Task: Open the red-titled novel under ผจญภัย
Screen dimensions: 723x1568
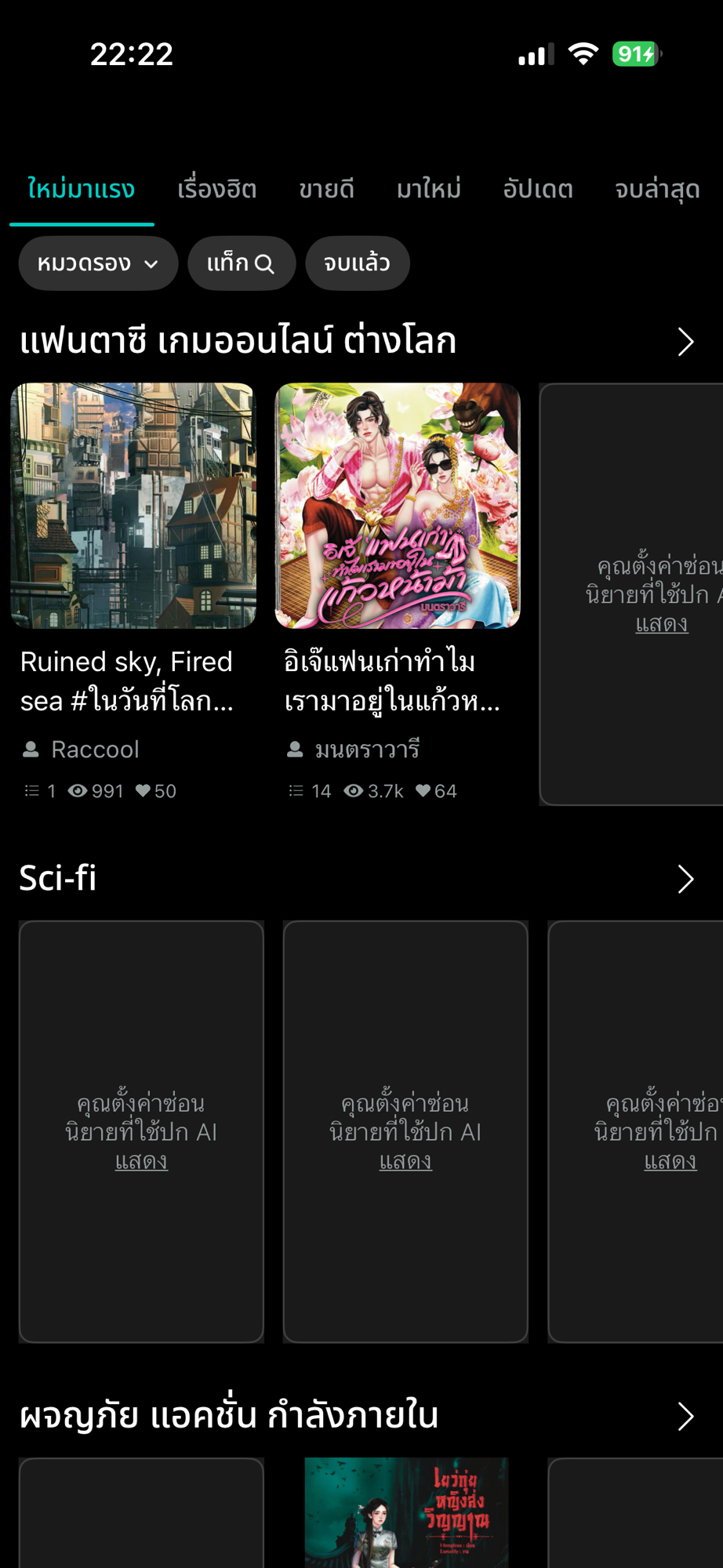Action: [x=405, y=1513]
